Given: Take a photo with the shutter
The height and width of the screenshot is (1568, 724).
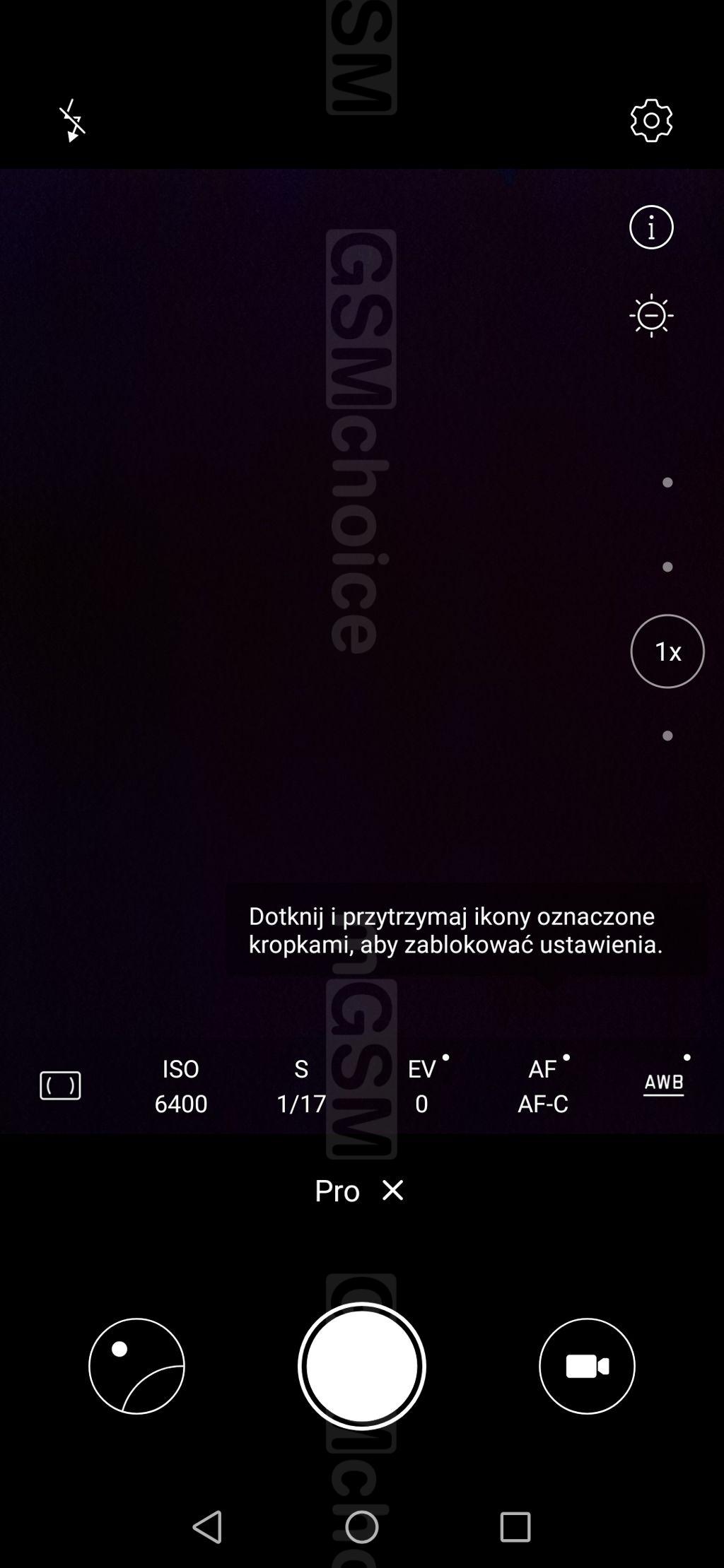Looking at the screenshot, I should pyautogui.click(x=361, y=1366).
